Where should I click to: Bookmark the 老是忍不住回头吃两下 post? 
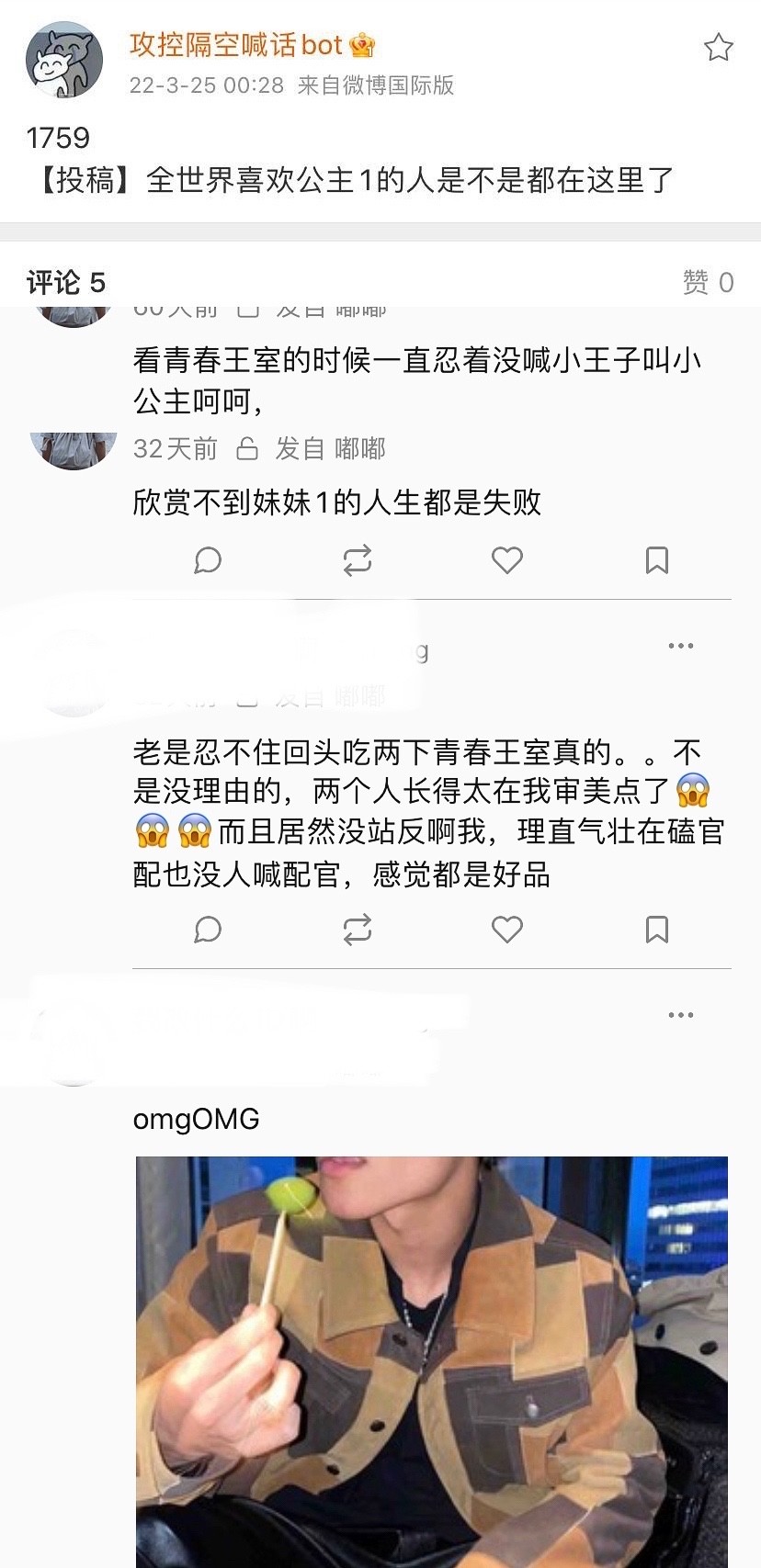tap(657, 930)
